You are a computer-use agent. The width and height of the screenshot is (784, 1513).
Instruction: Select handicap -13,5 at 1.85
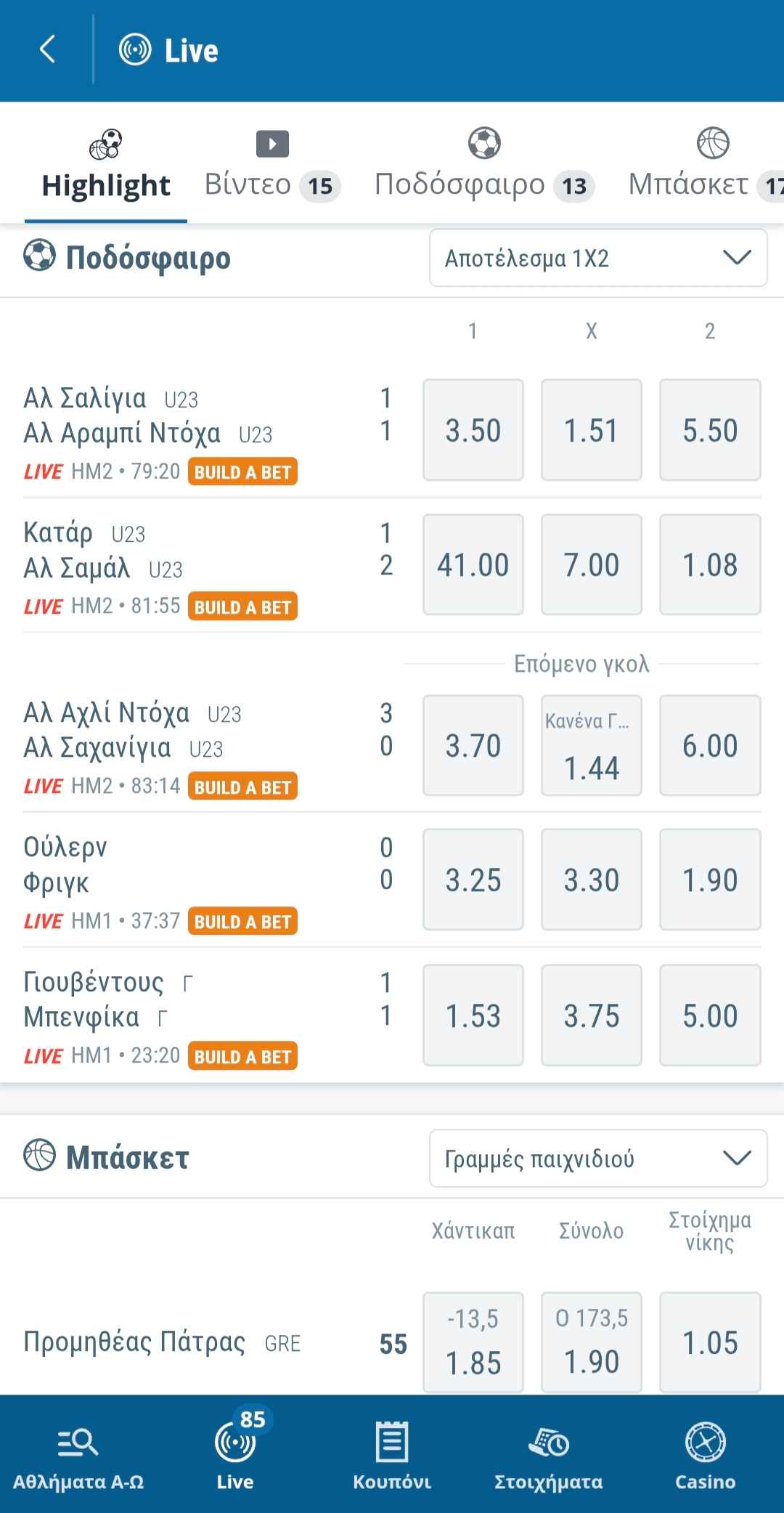(x=473, y=1342)
